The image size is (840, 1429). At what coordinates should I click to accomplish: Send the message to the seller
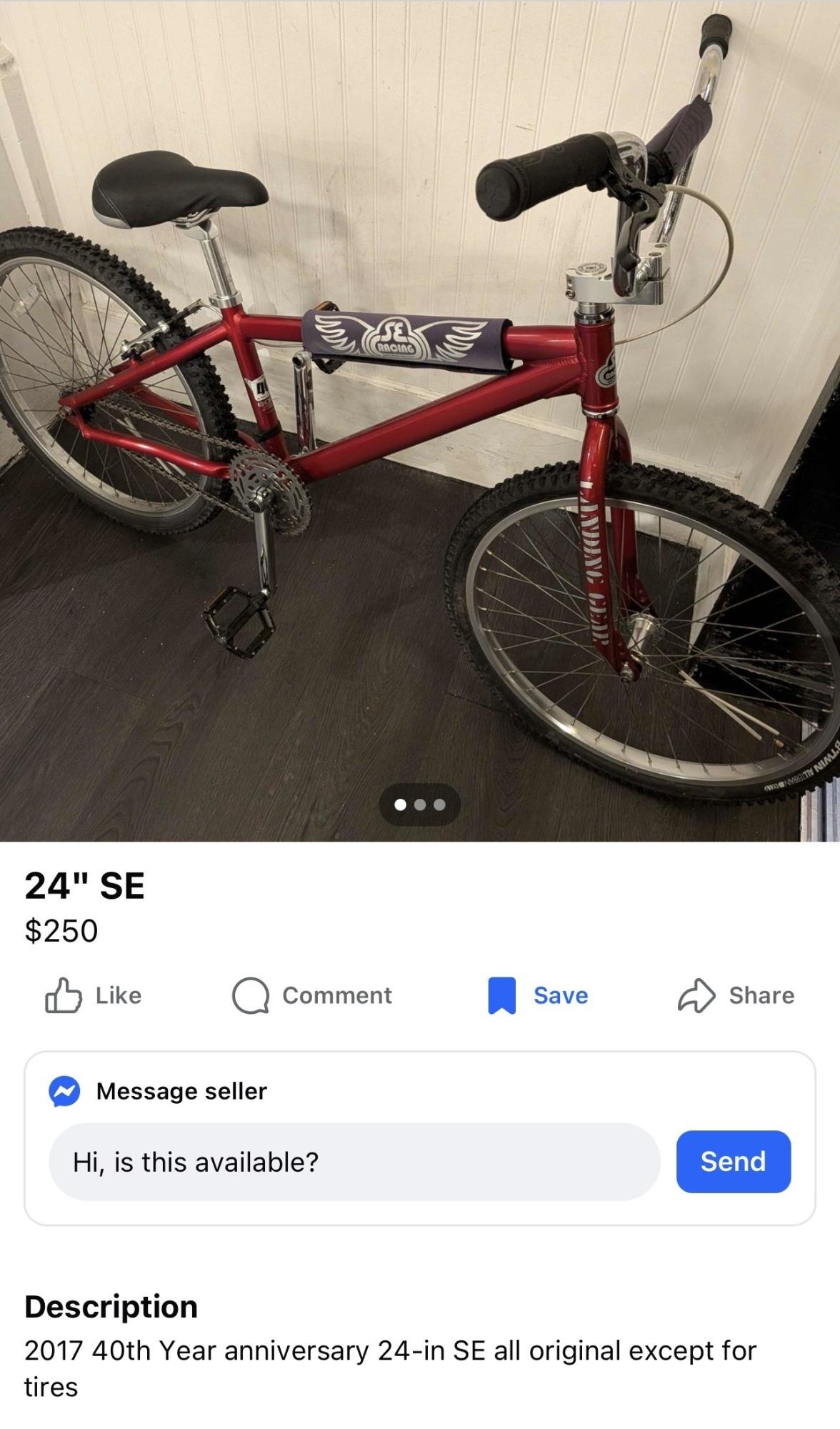[733, 1162]
